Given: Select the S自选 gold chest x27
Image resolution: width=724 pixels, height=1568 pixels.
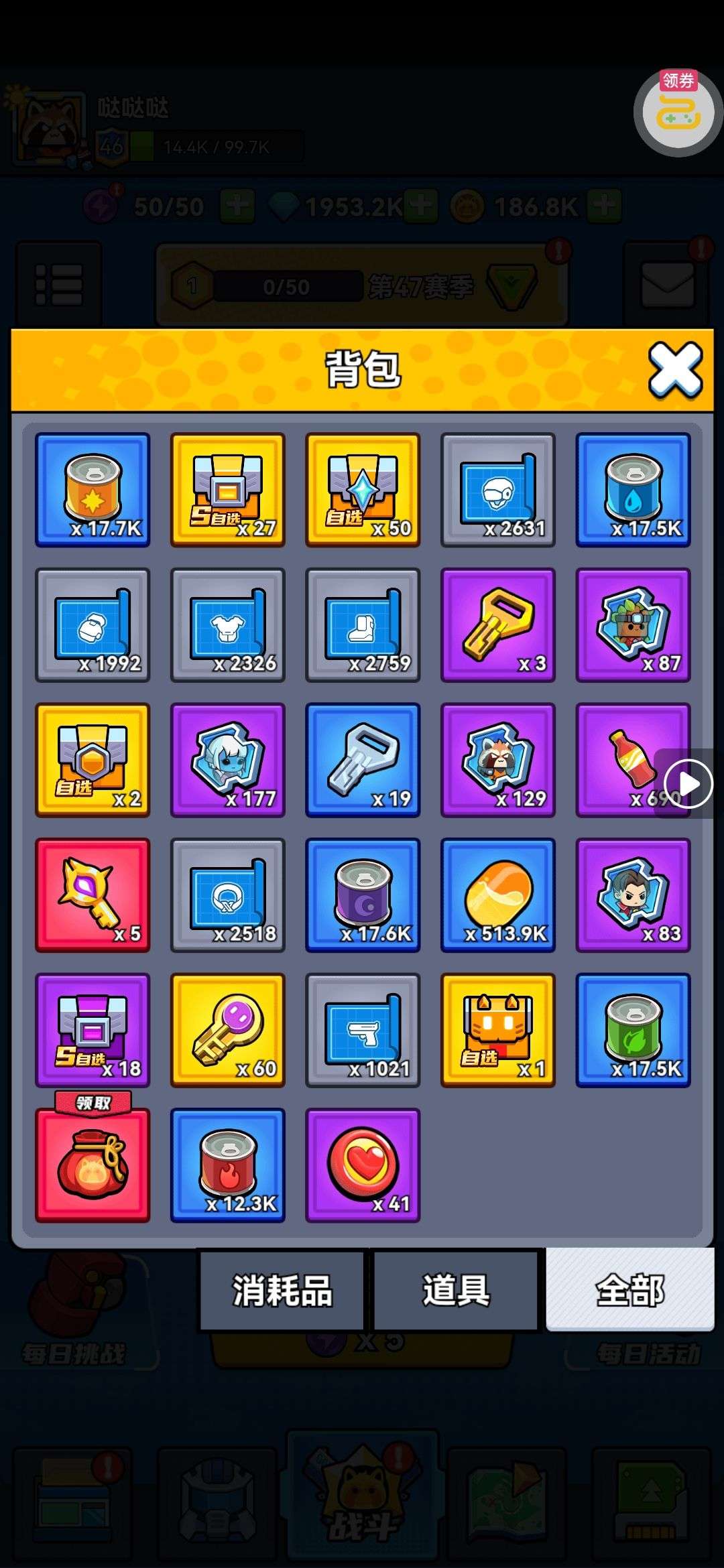Looking at the screenshot, I should tap(228, 490).
